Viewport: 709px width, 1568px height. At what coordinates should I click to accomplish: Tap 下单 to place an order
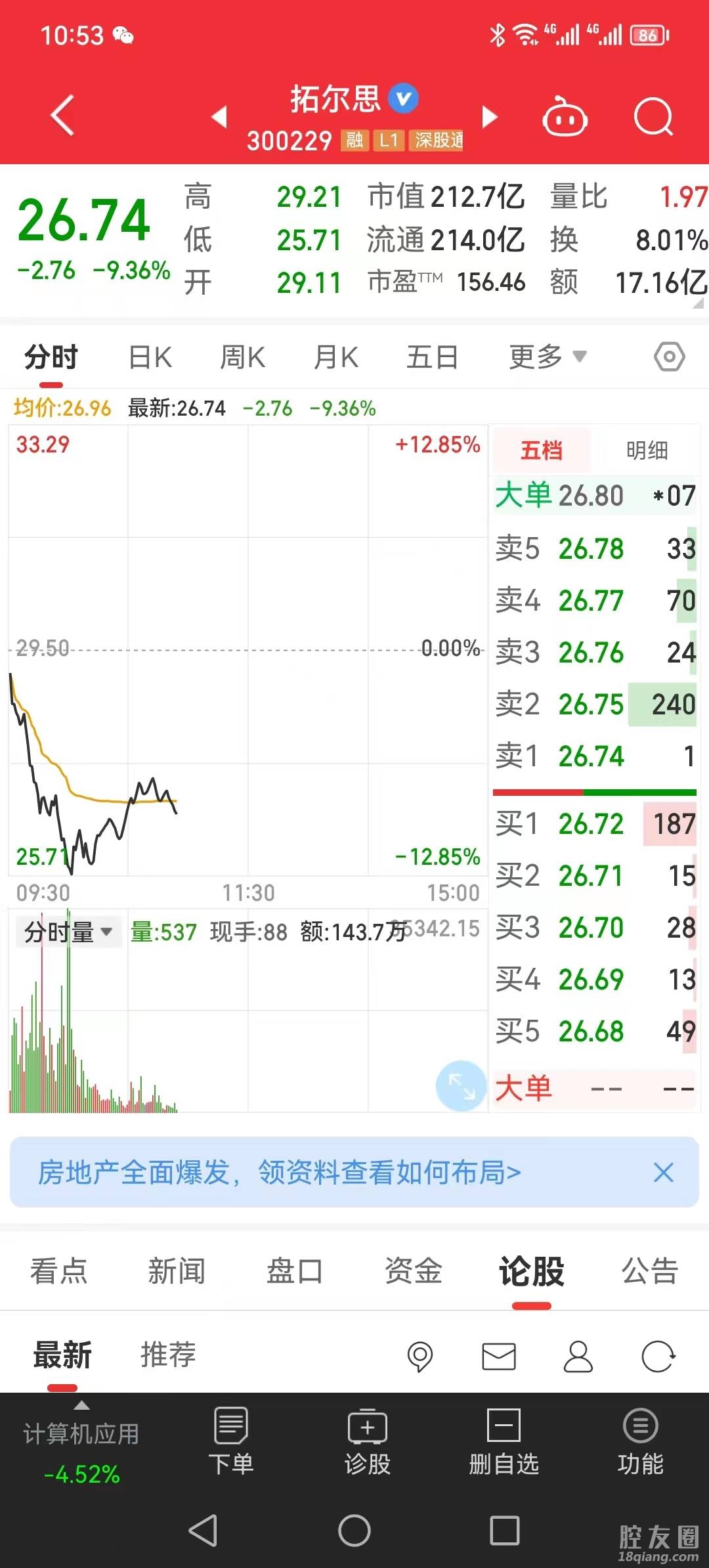click(x=231, y=1441)
